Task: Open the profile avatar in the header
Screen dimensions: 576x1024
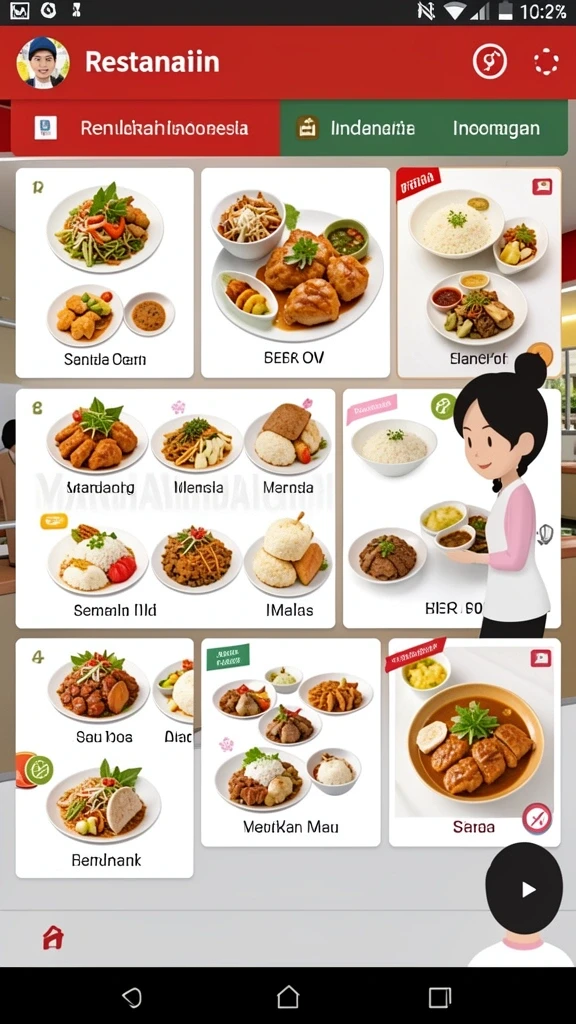Action: coord(43,63)
